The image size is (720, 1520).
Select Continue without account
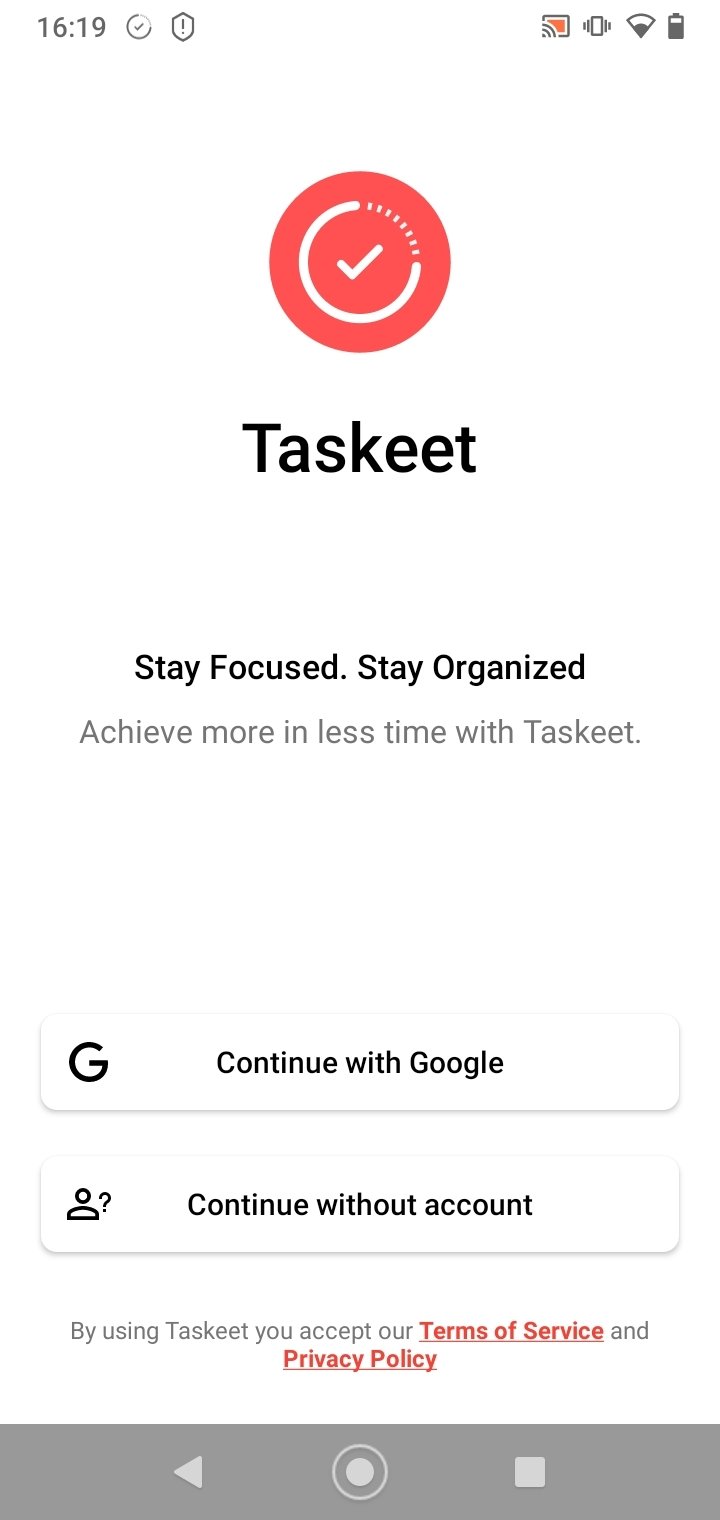tap(360, 1204)
